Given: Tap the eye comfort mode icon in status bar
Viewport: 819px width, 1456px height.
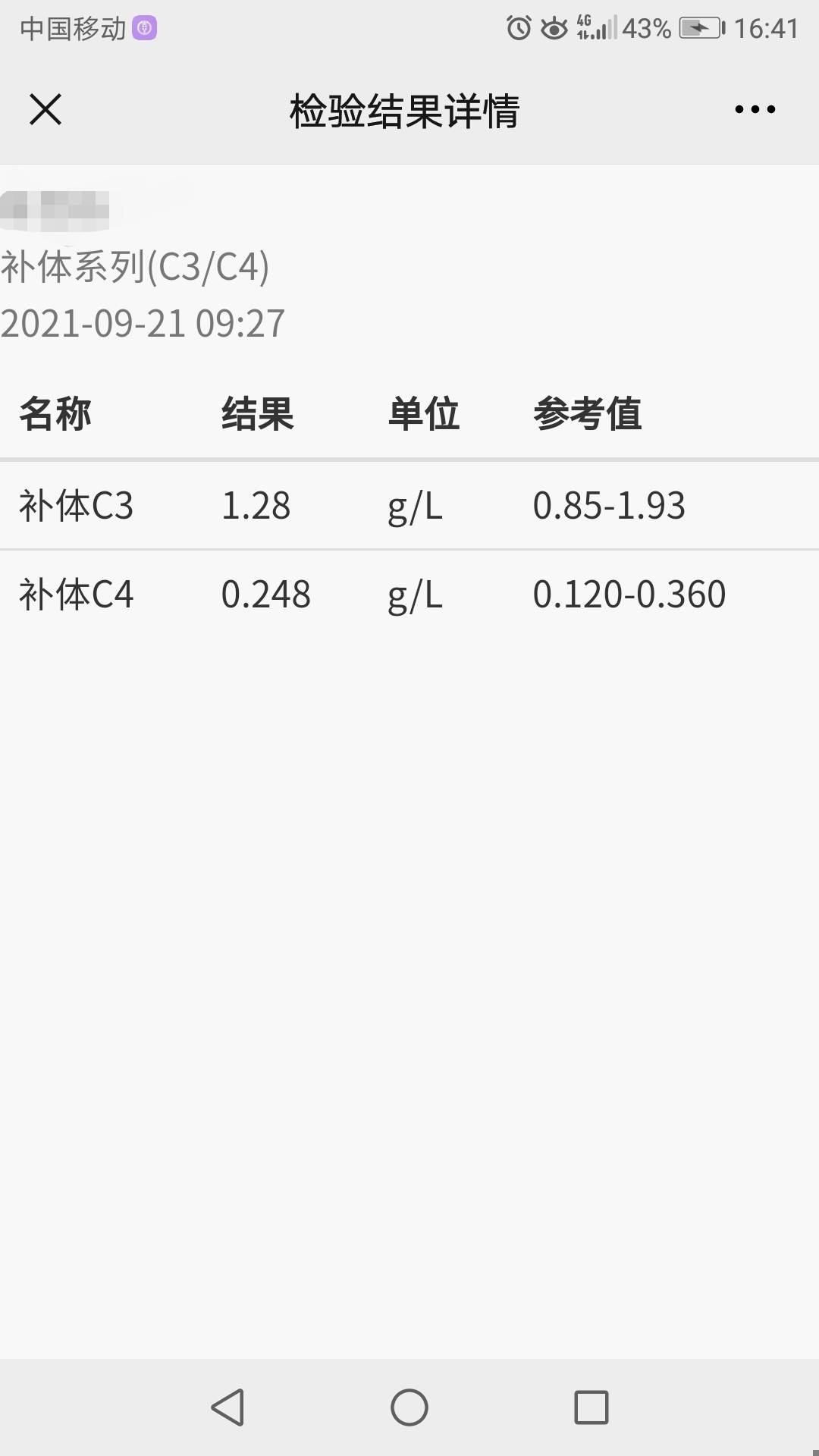Looking at the screenshot, I should pos(555,27).
